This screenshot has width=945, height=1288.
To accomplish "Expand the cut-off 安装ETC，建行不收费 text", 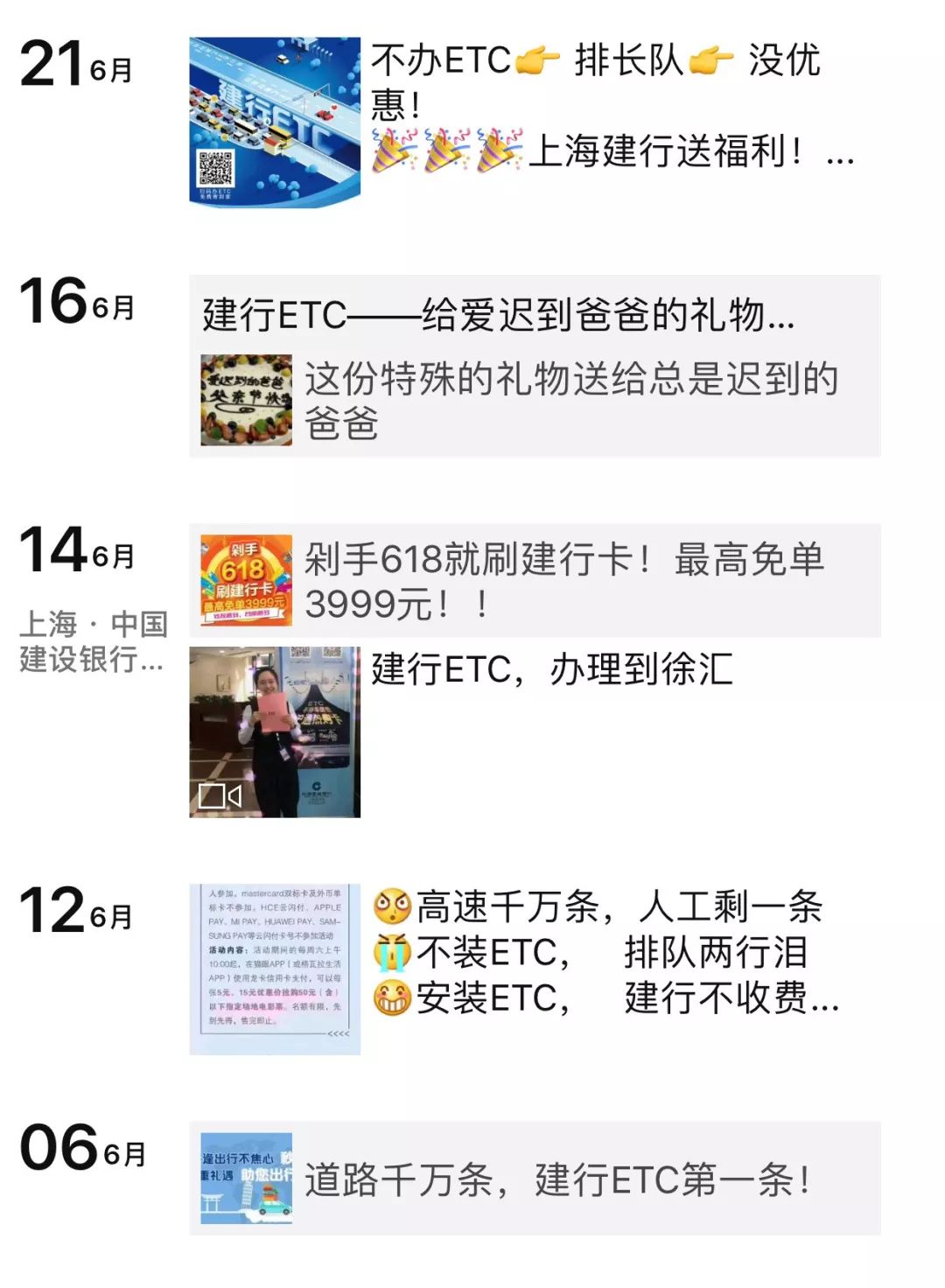I will point(827,1006).
